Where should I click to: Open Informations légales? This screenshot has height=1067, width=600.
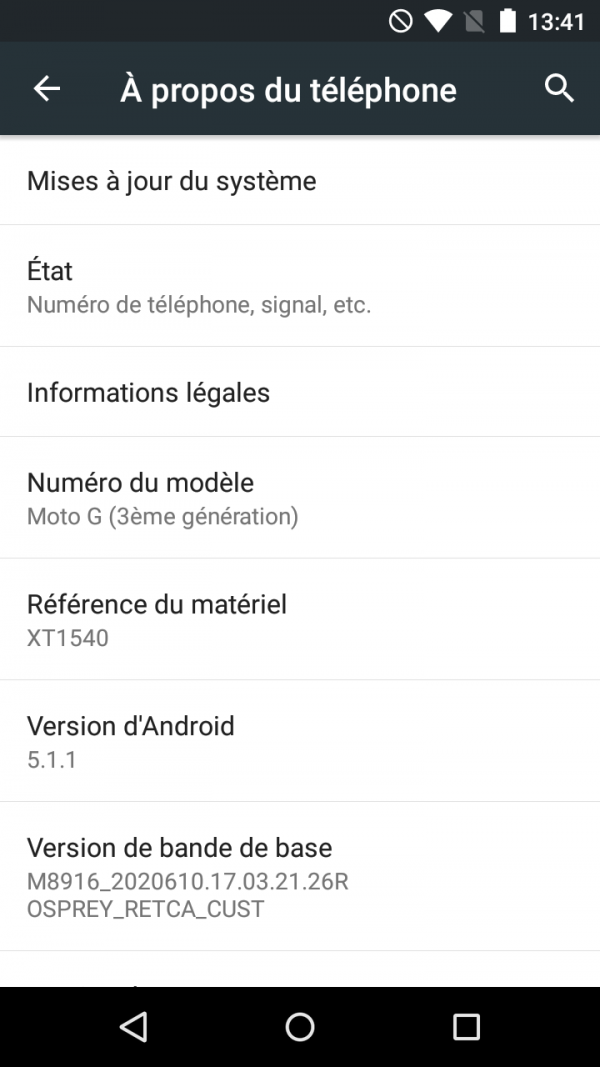(300, 392)
